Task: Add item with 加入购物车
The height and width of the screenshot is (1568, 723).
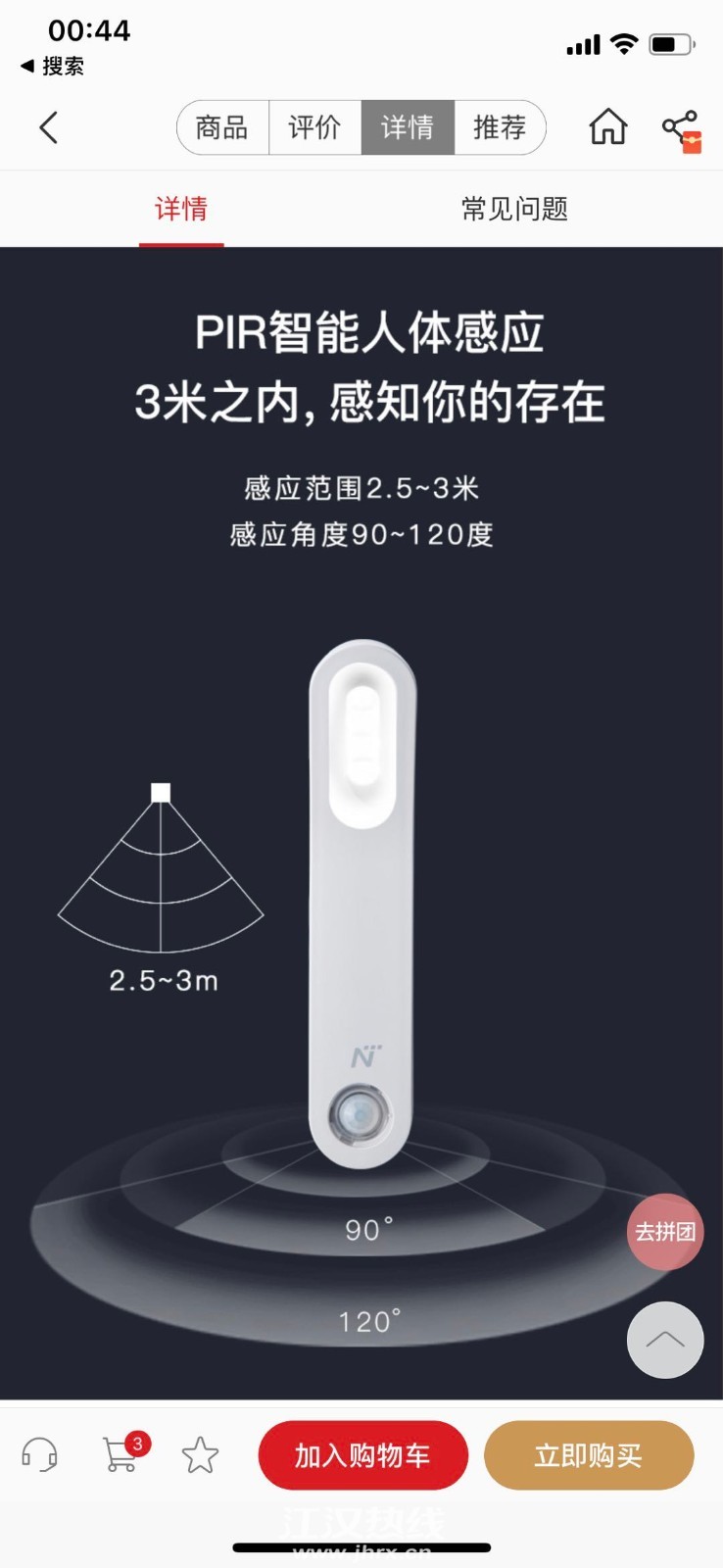Action: pos(362,1455)
